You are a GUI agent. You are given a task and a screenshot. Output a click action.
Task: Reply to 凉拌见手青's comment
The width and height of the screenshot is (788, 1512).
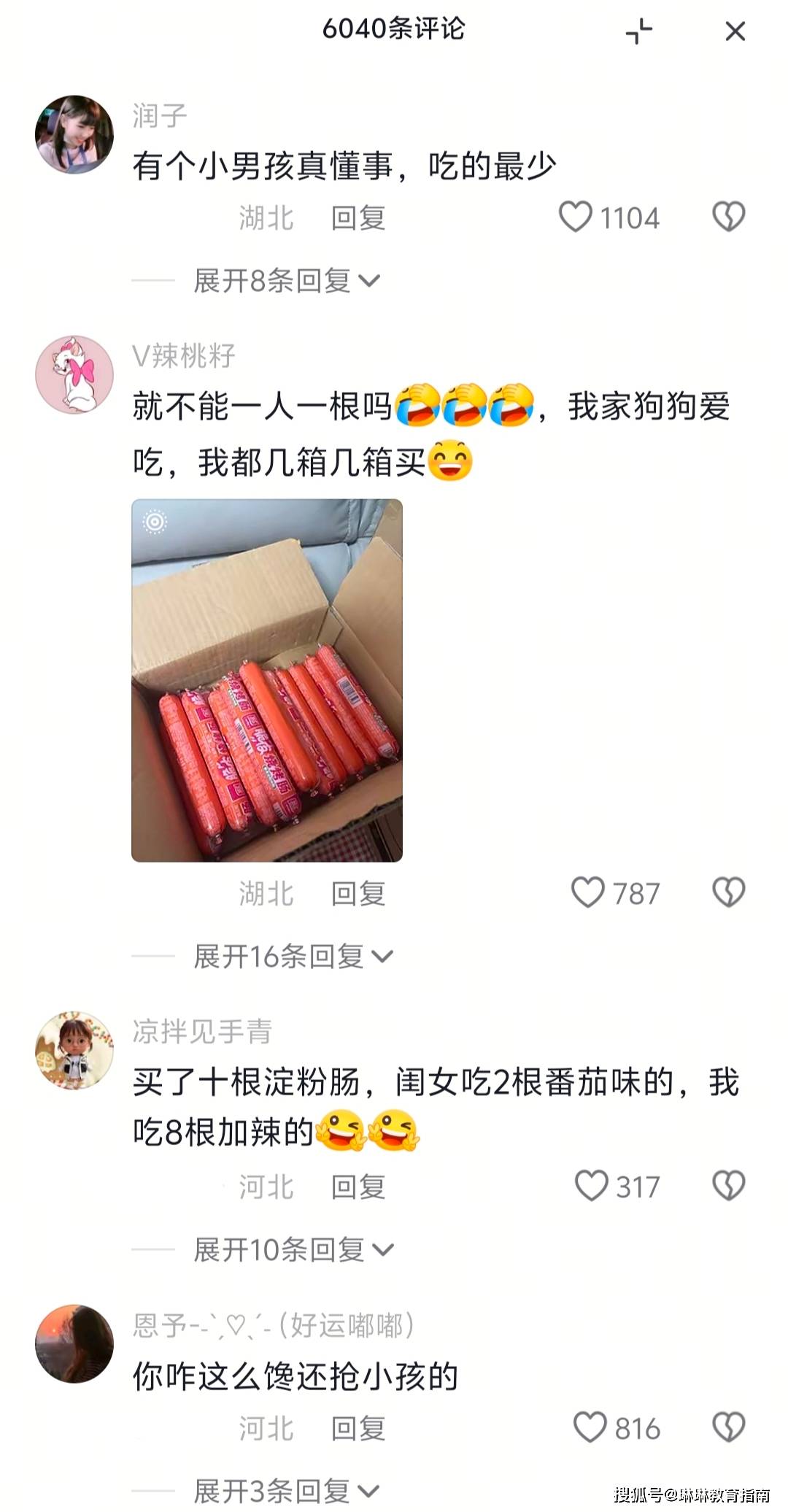[x=358, y=1187]
